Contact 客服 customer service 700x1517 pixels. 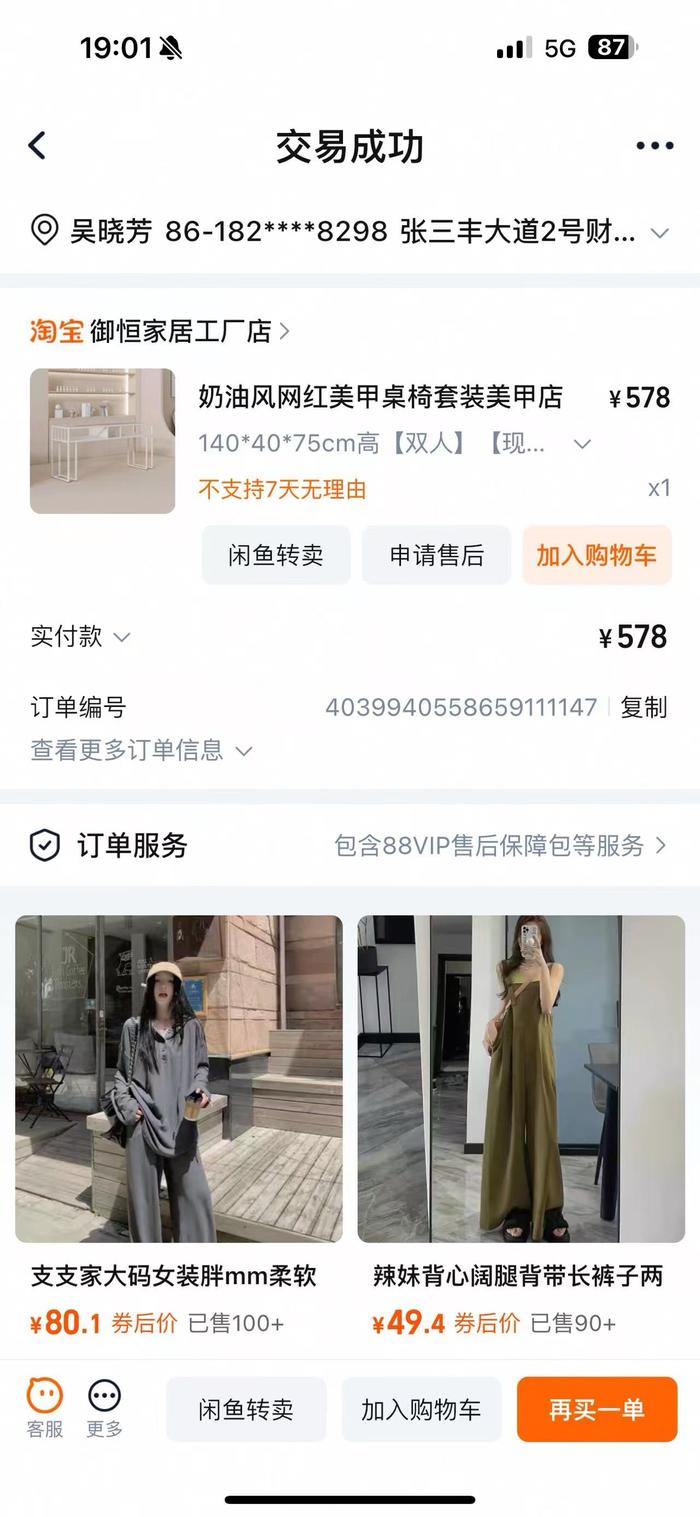[x=45, y=1408]
